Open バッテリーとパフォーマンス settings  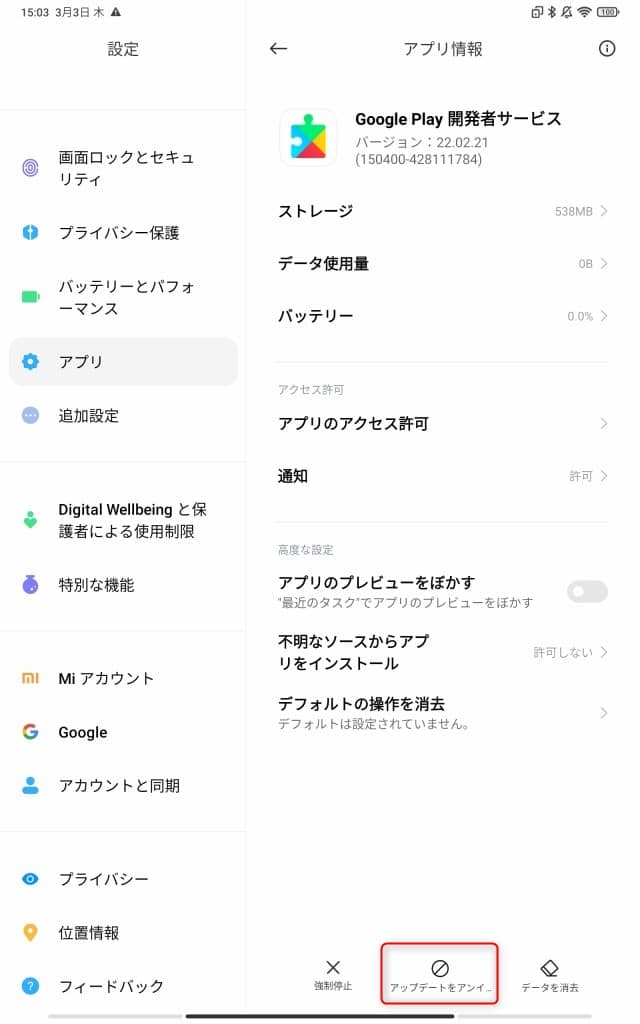click(123, 297)
